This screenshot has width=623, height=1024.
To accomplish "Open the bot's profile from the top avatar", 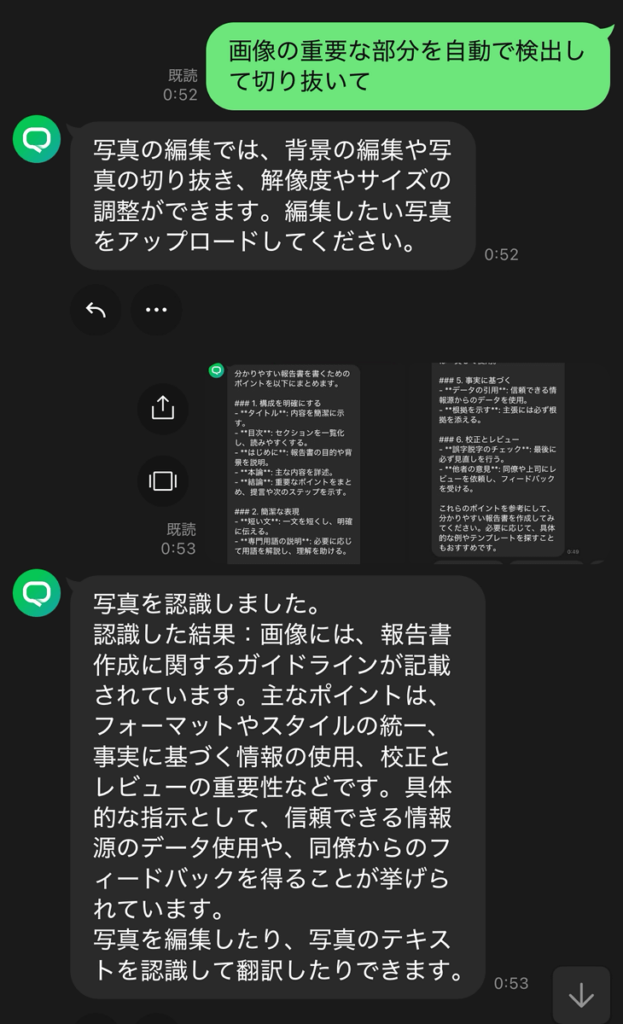I will point(37,141).
